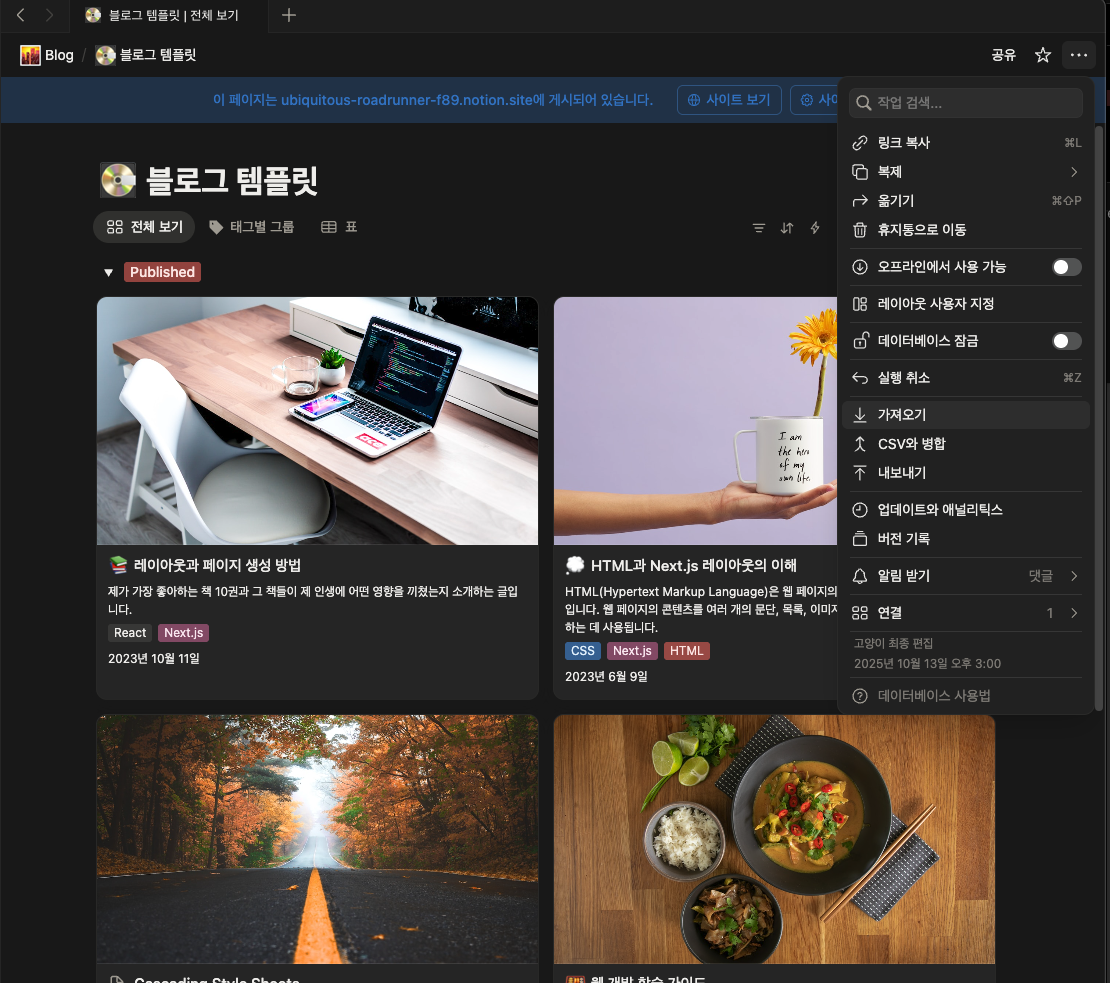Switch to the 표 table view
Image resolution: width=1110 pixels, height=983 pixels.
[x=339, y=227]
